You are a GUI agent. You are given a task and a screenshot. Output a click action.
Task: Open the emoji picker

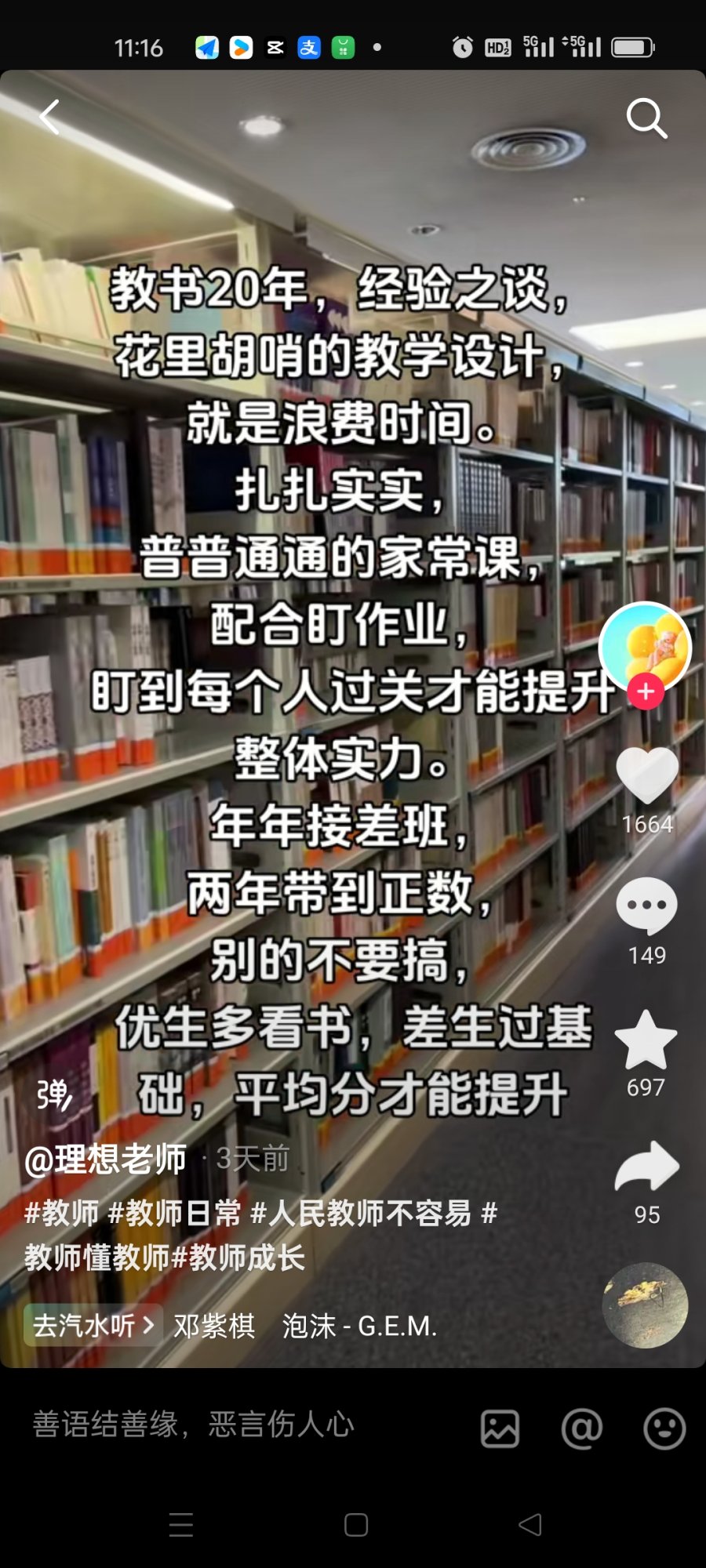[664, 1428]
